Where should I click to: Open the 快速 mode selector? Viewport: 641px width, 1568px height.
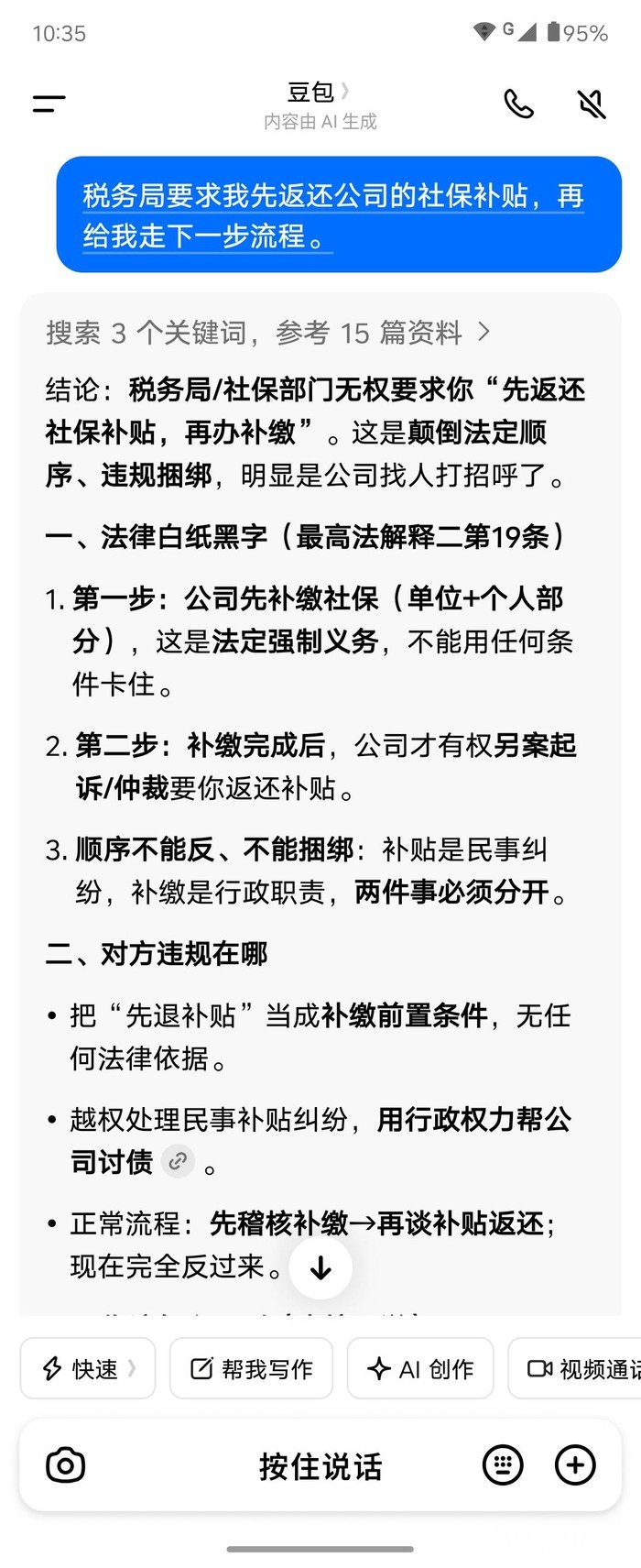tap(88, 1368)
